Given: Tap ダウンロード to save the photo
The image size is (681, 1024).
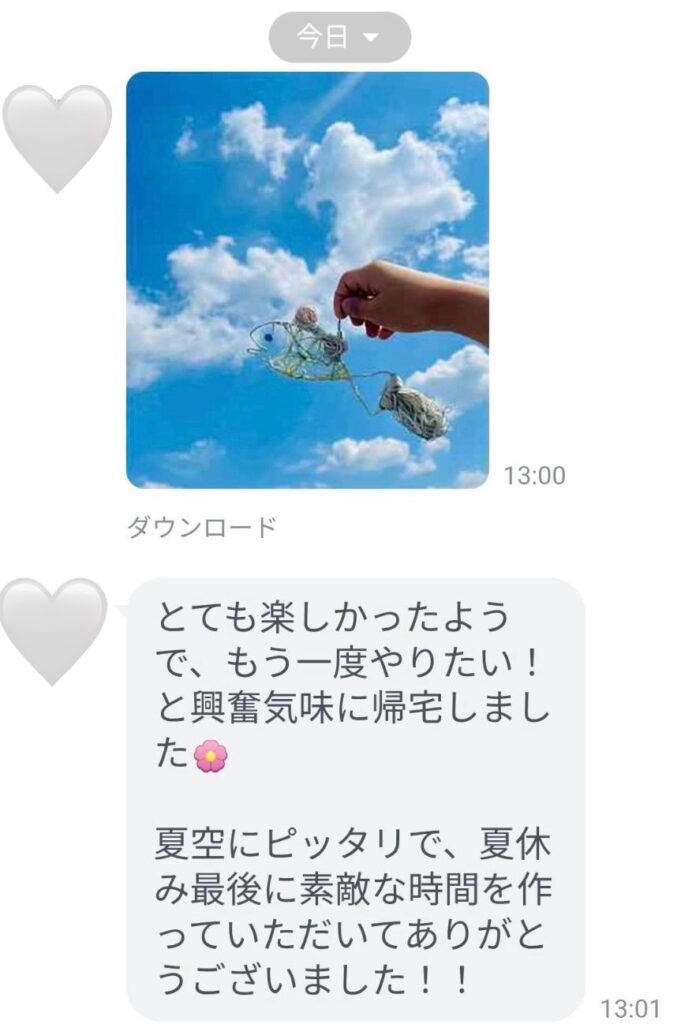Looking at the screenshot, I should [x=201, y=528].
